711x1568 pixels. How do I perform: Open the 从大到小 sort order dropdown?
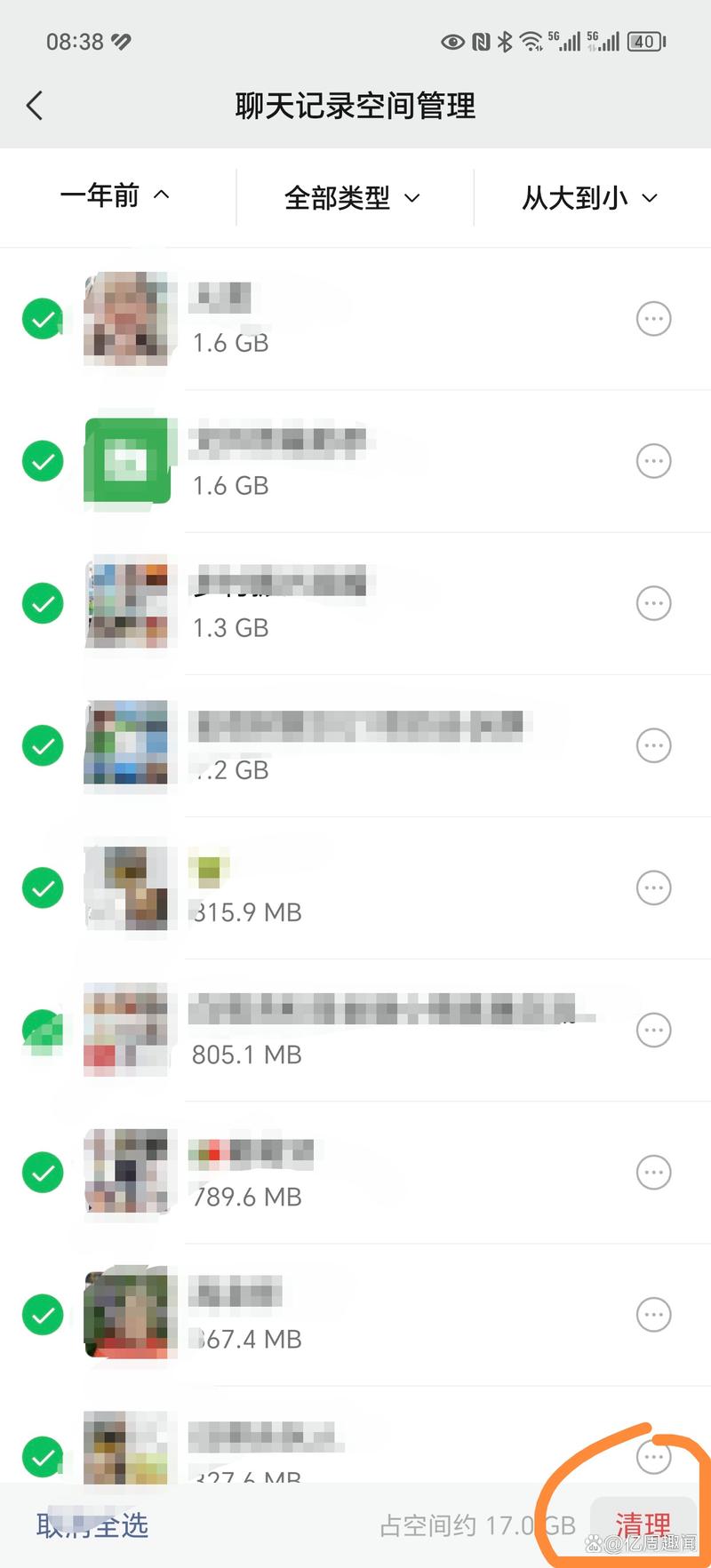[589, 197]
